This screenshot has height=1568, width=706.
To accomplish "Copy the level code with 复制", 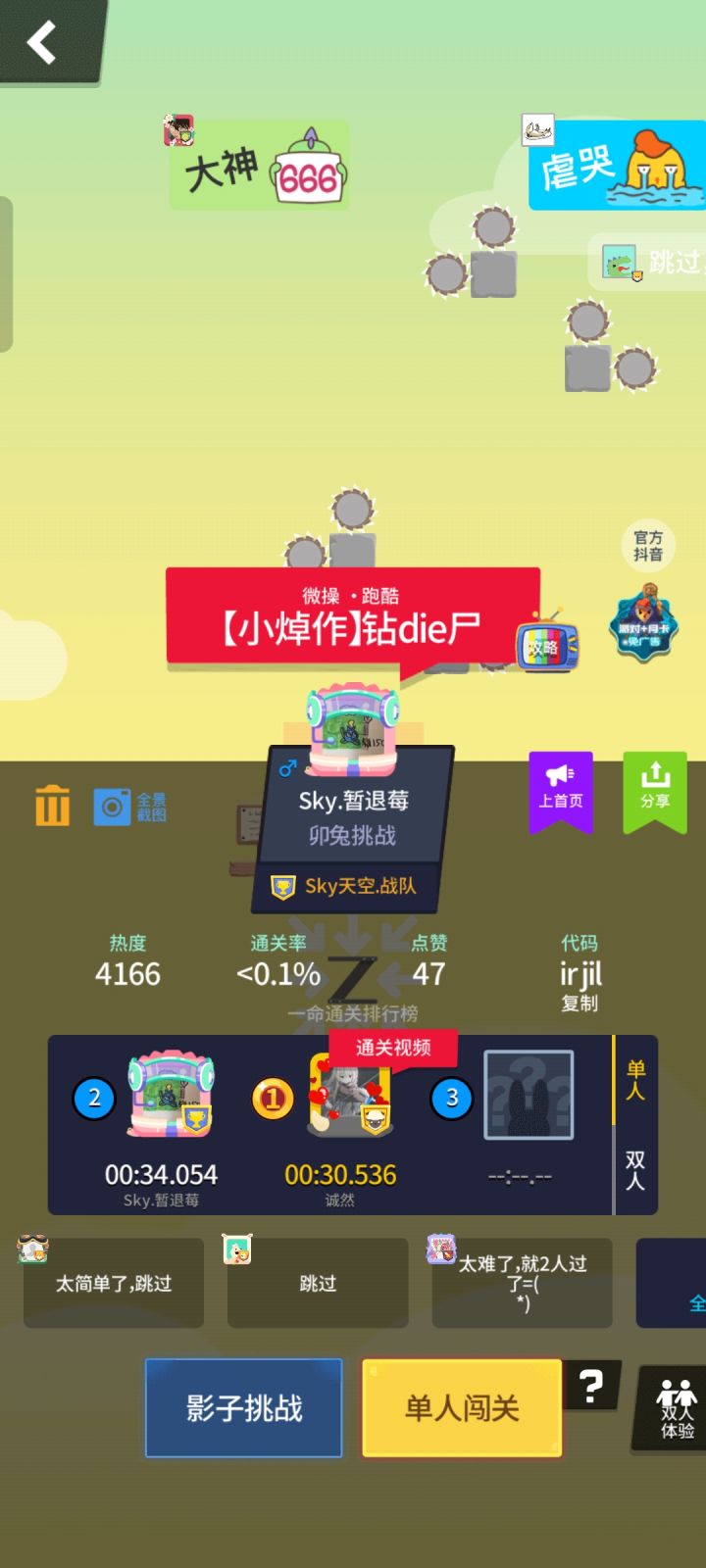I will (578, 1004).
